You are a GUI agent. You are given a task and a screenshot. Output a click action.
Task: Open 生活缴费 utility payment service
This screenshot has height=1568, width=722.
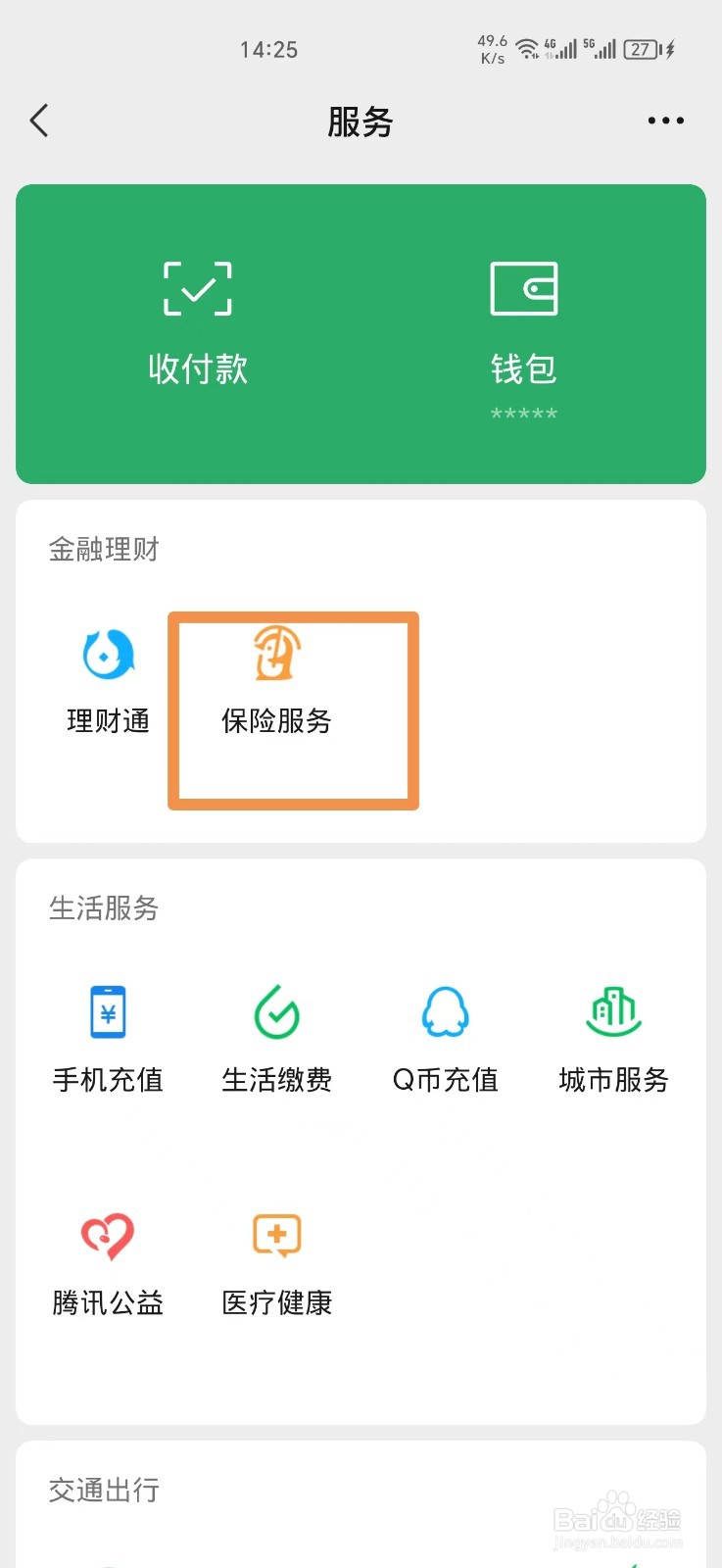point(277,1039)
